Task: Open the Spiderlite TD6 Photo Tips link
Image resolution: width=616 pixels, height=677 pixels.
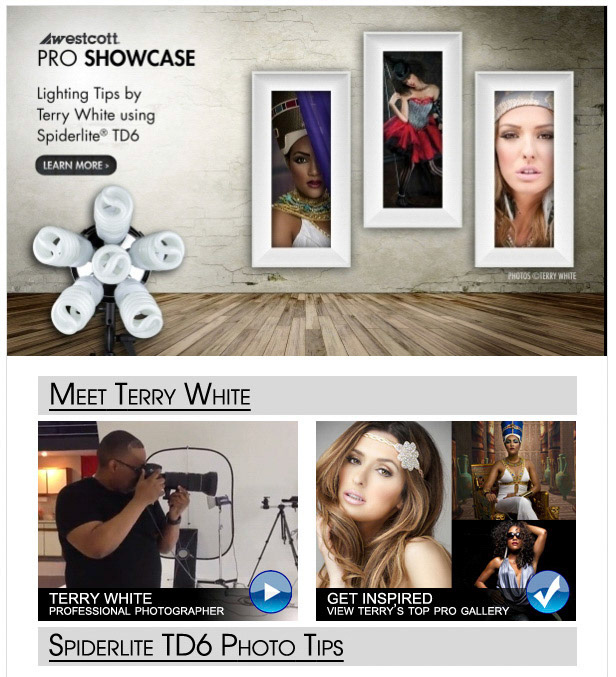Action: pyautogui.click(x=196, y=646)
